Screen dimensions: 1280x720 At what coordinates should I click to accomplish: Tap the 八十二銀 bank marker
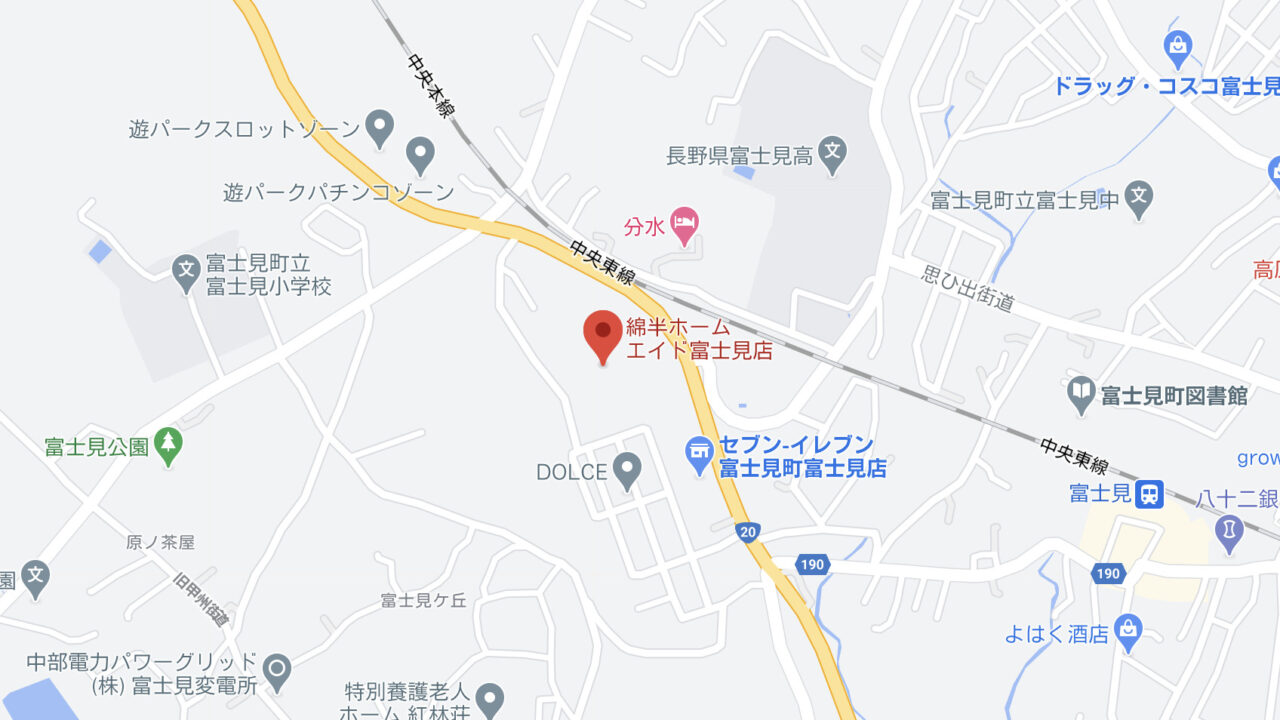point(1228,529)
